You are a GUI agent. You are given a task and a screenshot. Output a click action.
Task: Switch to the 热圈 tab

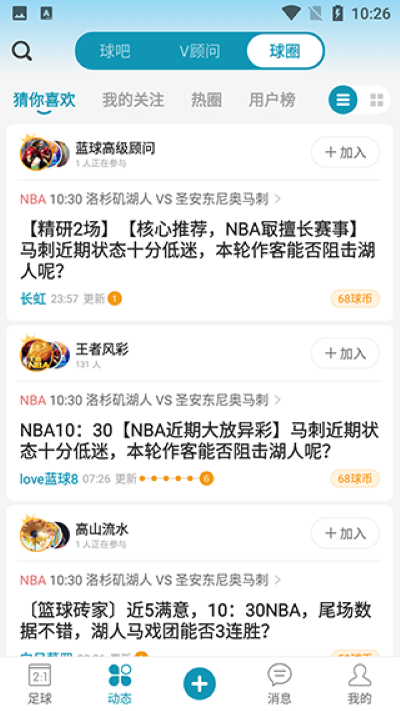206,100
